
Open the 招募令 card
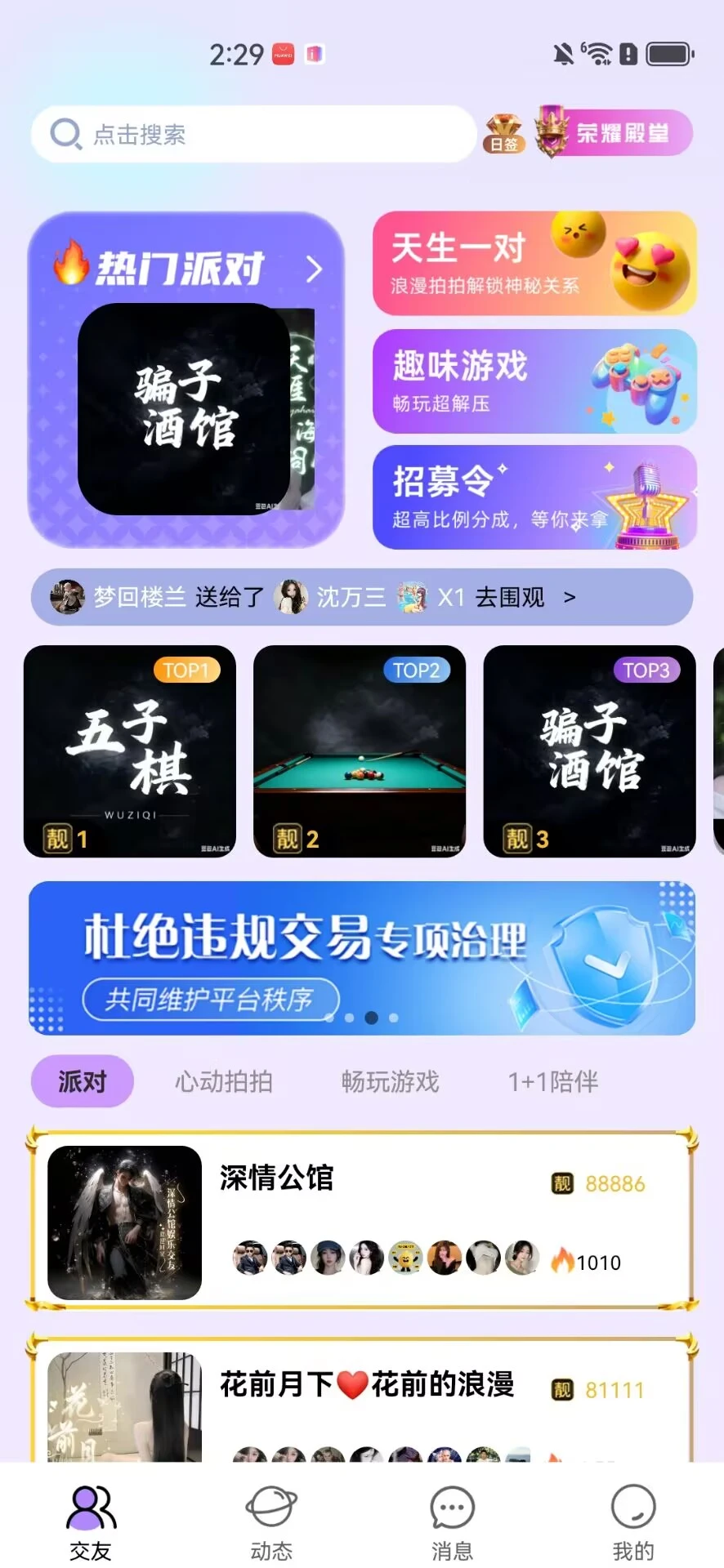pyautogui.click(x=534, y=497)
